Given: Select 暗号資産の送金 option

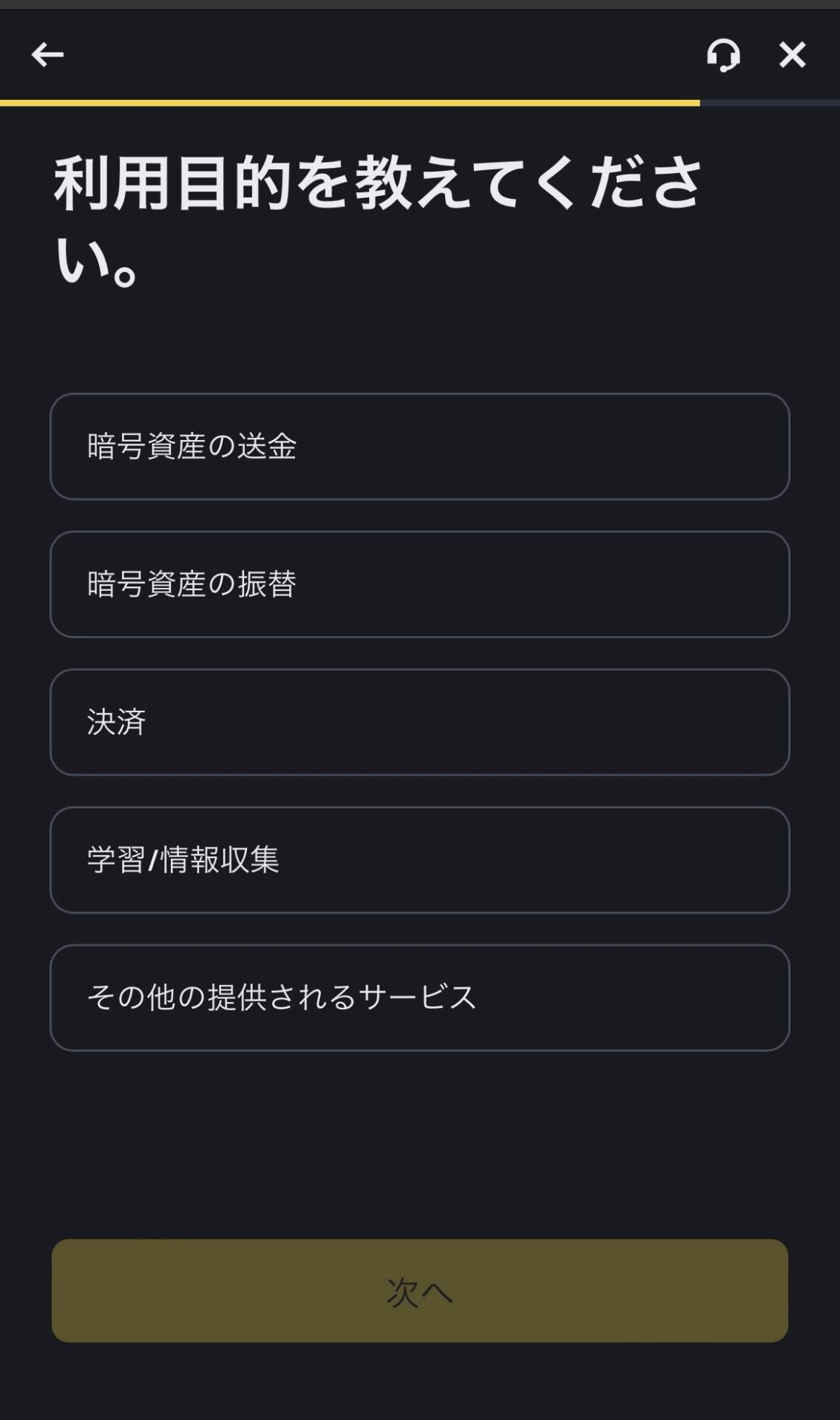Looking at the screenshot, I should [419, 447].
